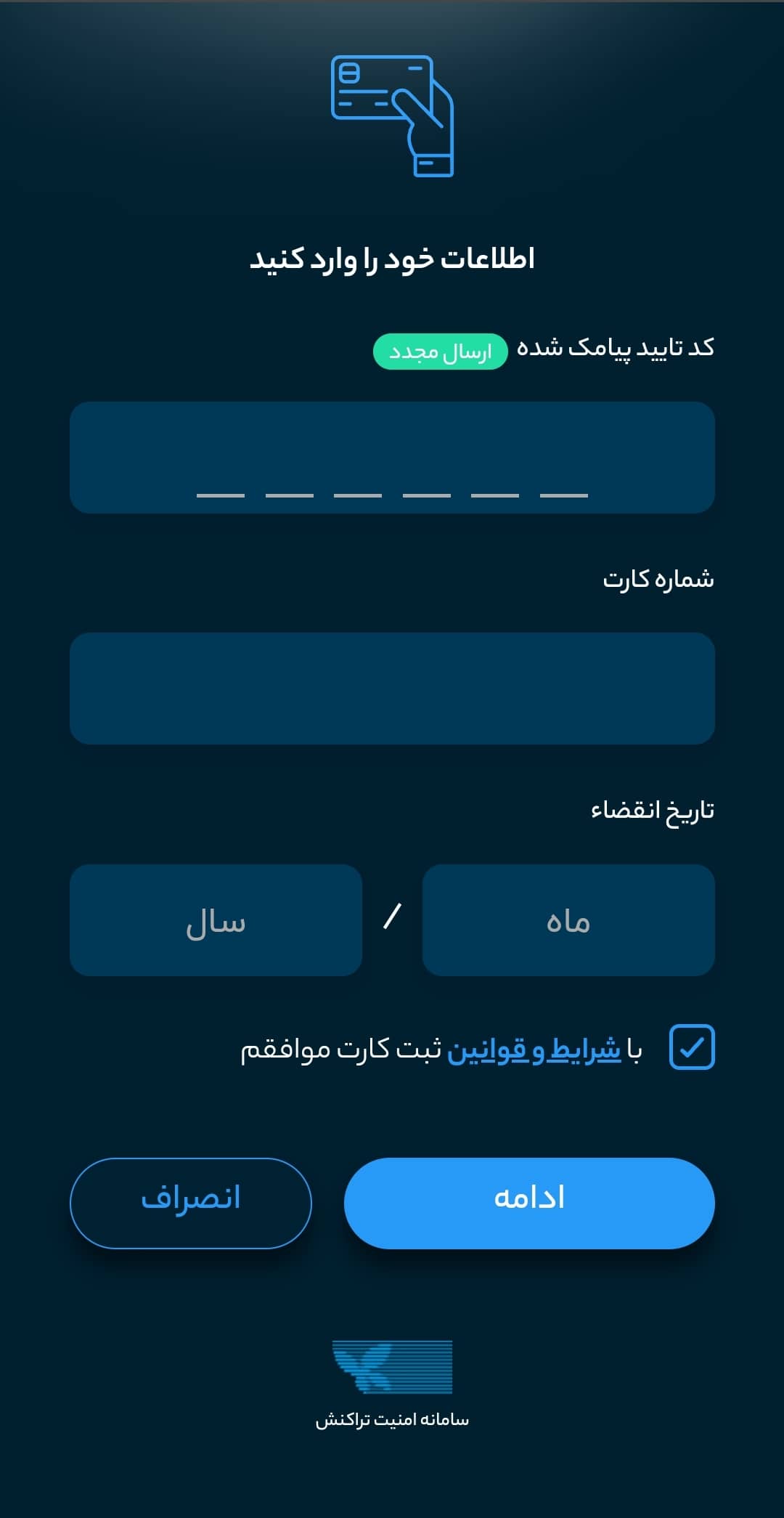Tap the ارسال مجدد resend code button
The image size is (784, 1518).
tap(440, 352)
